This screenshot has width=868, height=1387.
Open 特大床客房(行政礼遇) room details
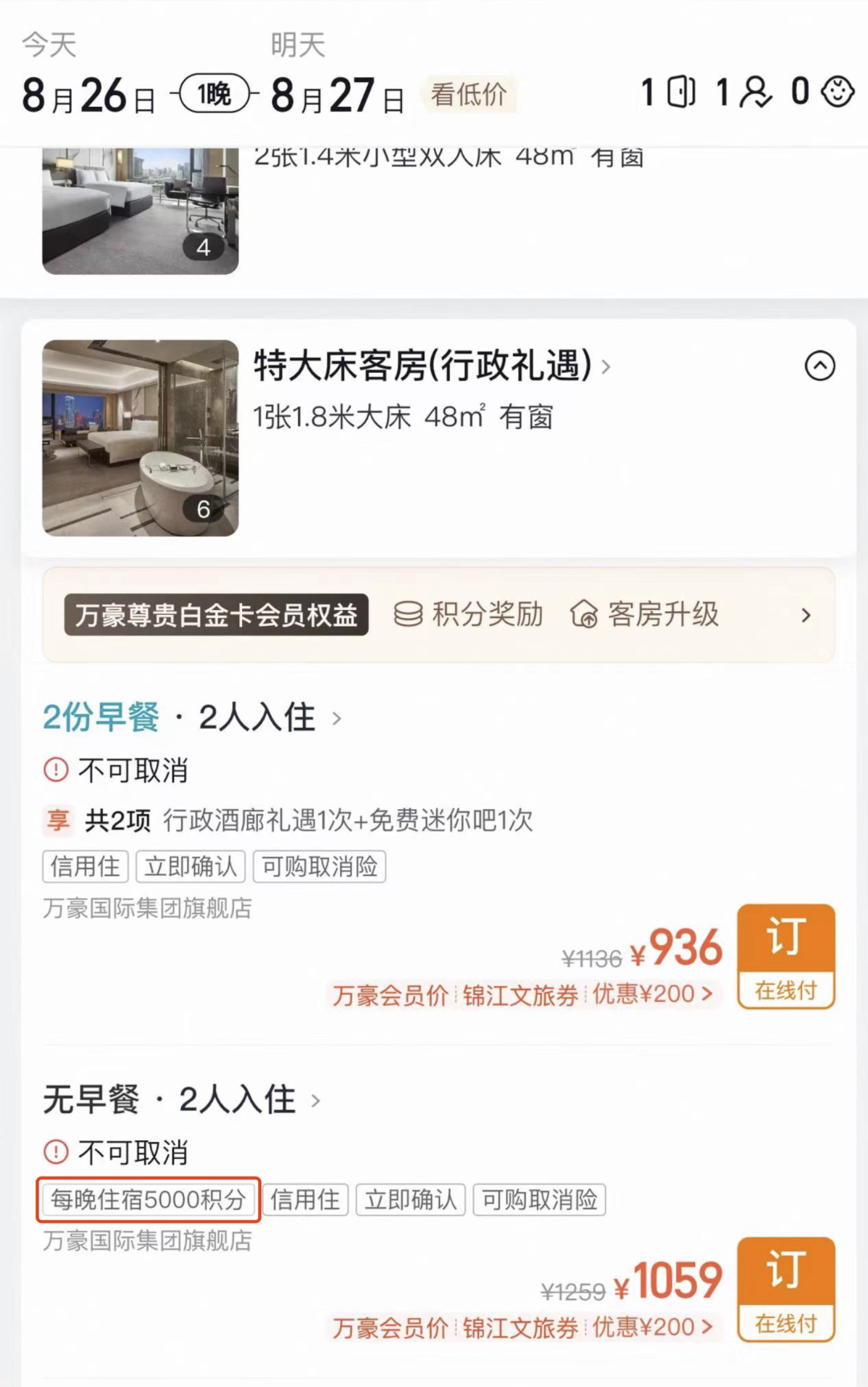(431, 366)
